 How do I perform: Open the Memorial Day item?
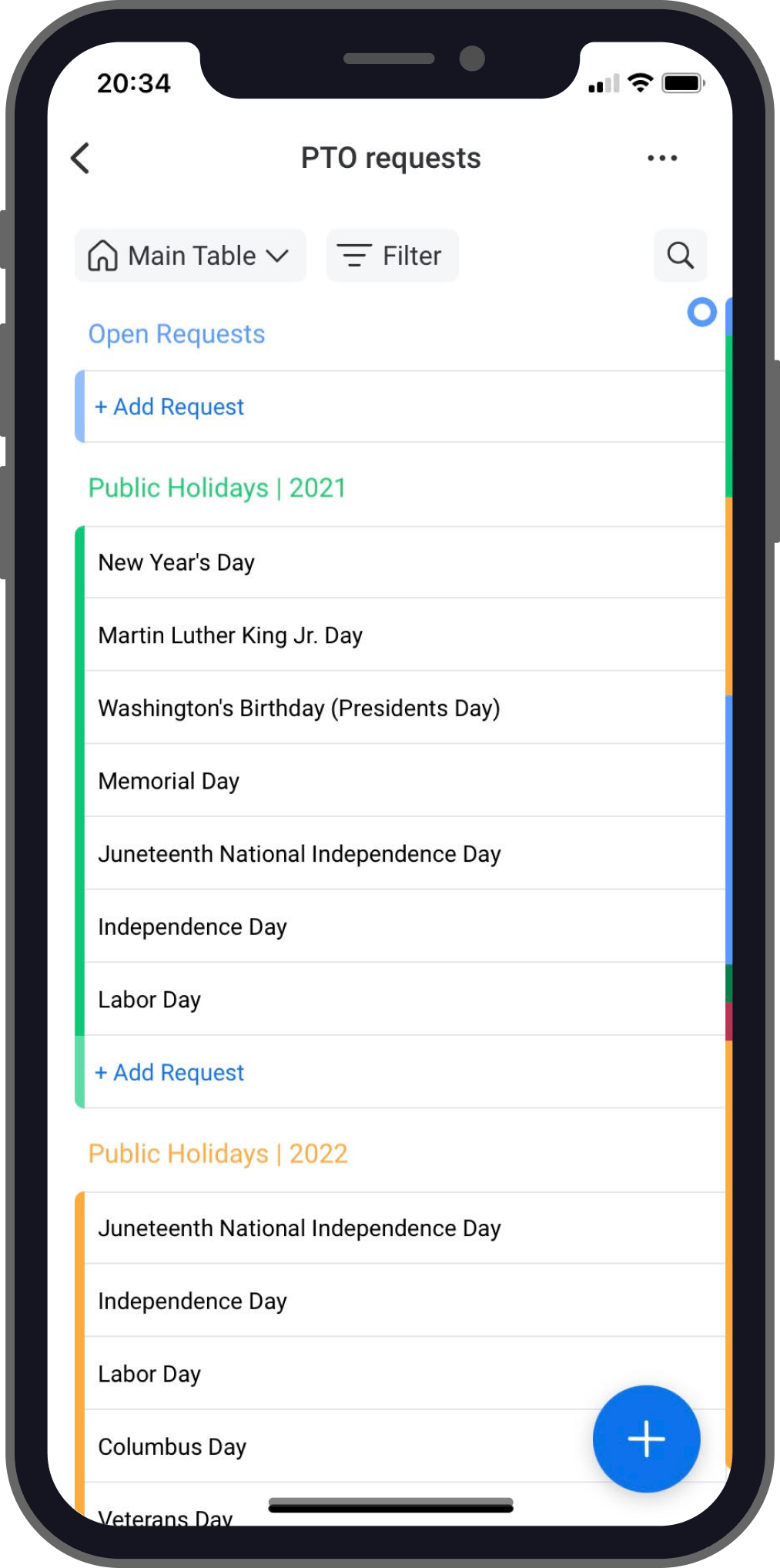169,782
